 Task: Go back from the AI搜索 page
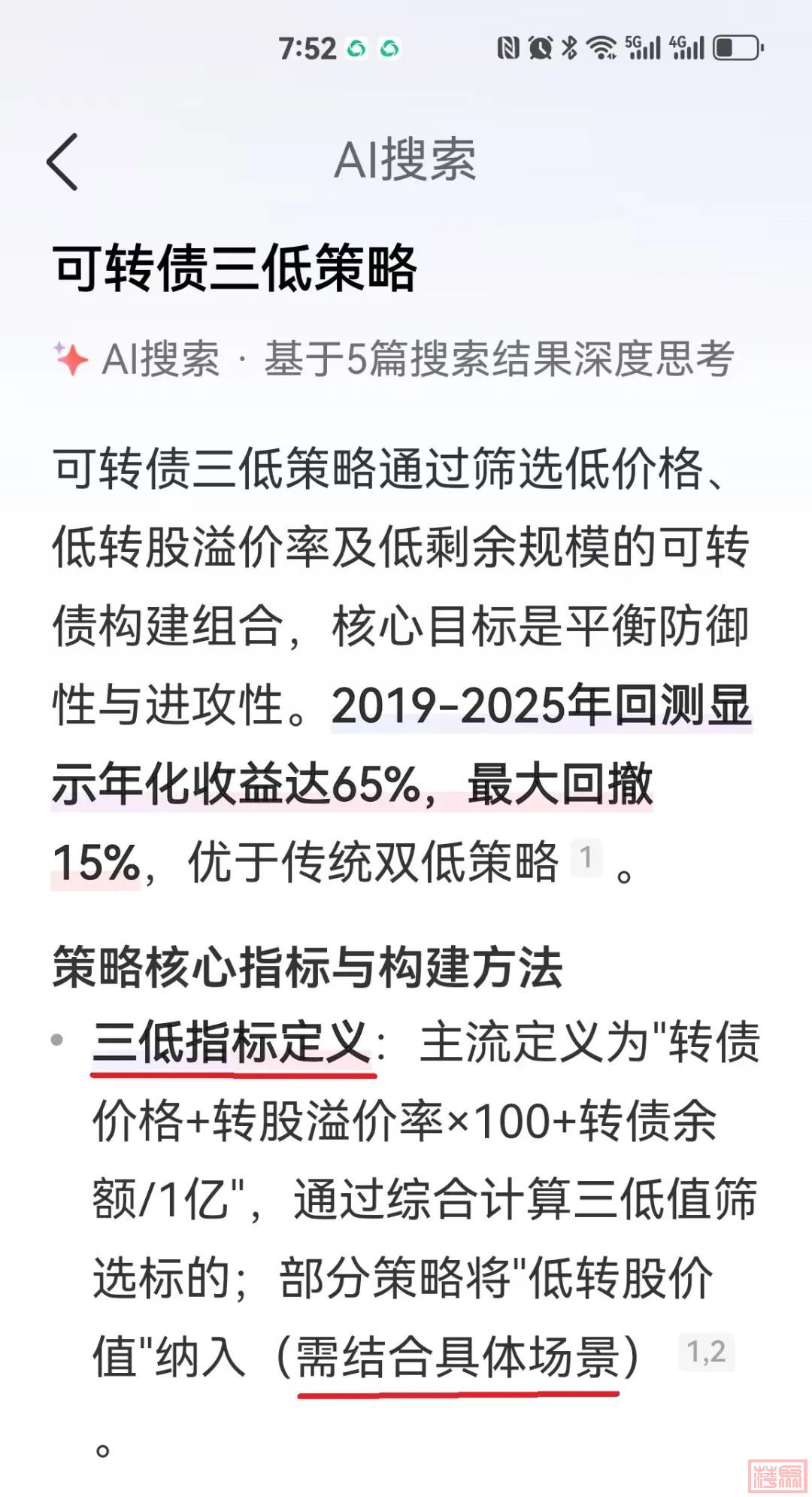pyautogui.click(x=62, y=162)
